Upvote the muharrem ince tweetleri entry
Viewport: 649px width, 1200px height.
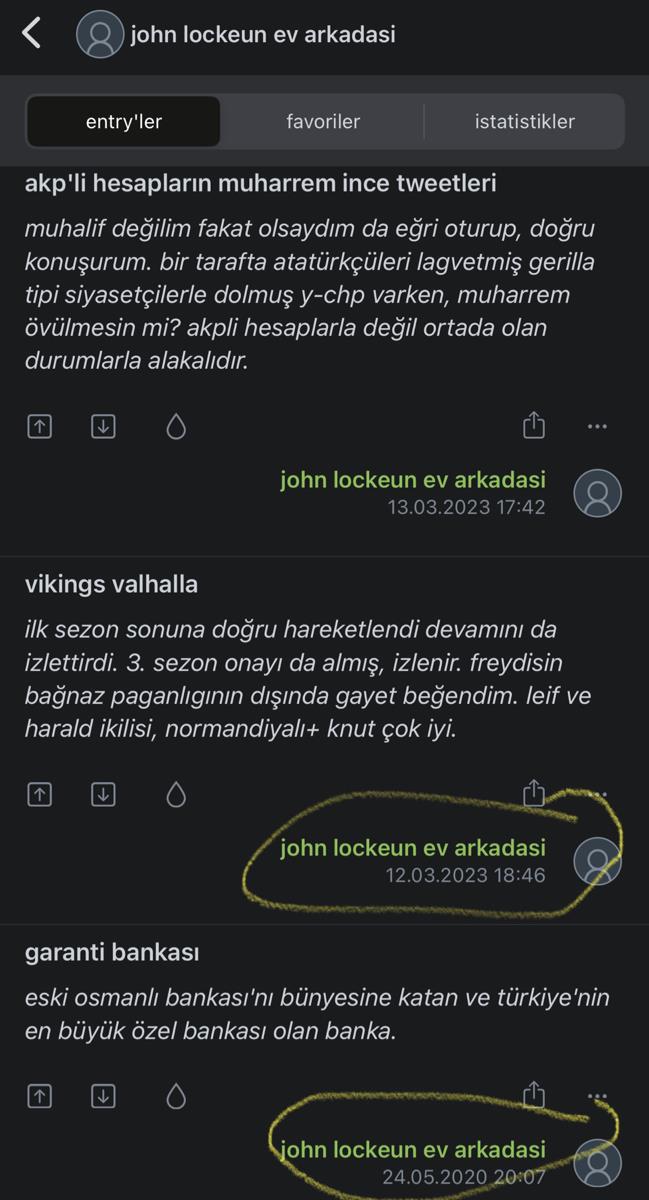pyautogui.click(x=38, y=427)
